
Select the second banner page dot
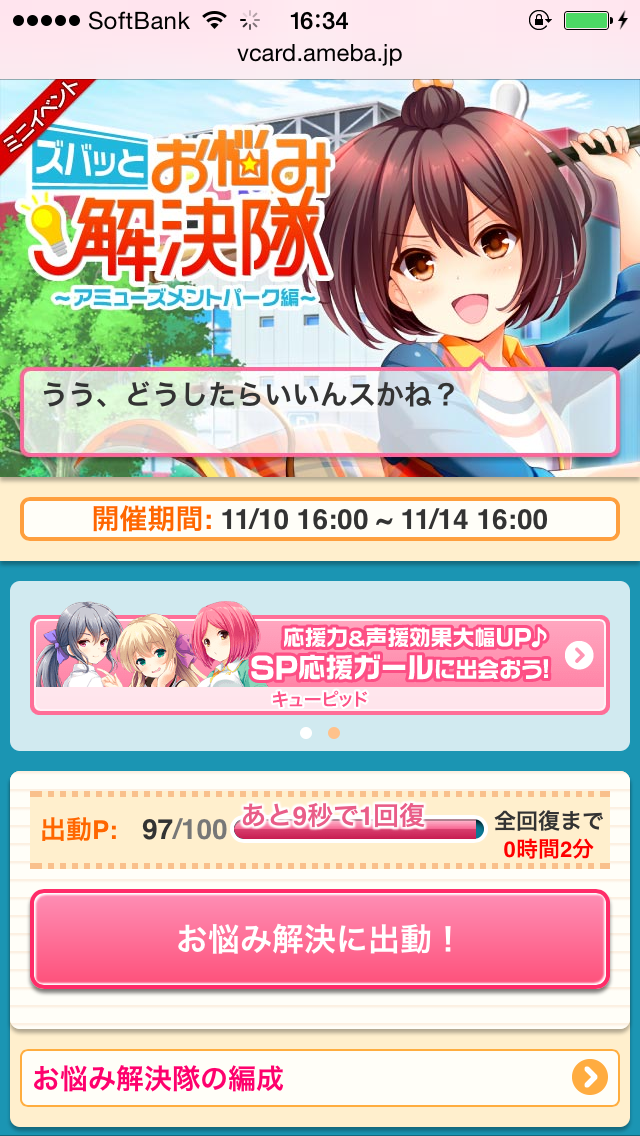[x=334, y=733]
